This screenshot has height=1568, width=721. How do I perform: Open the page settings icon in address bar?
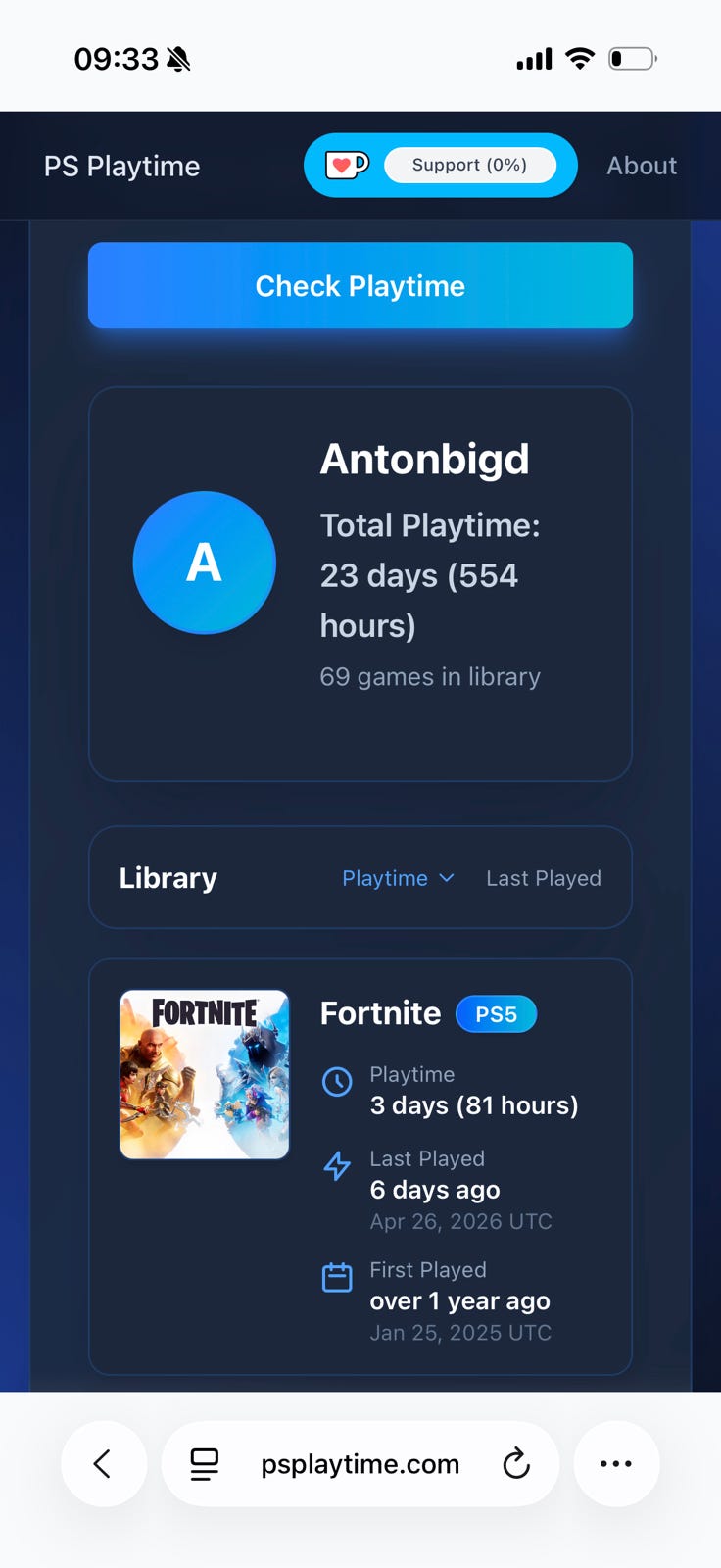pos(205,1464)
